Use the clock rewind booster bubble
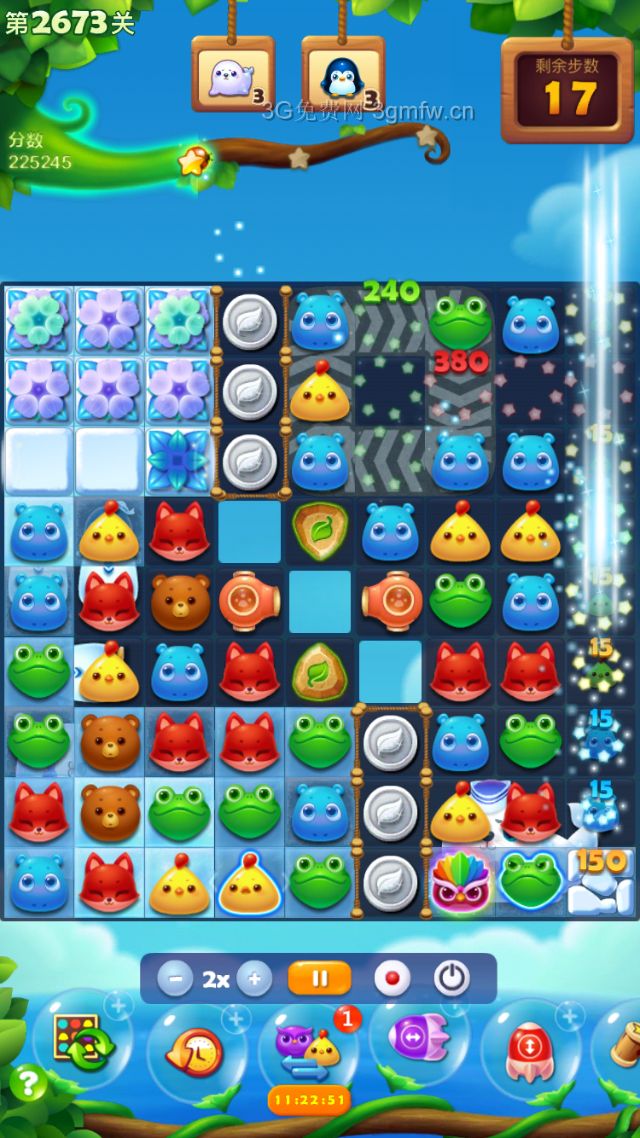The height and width of the screenshot is (1138, 640). click(x=196, y=1052)
